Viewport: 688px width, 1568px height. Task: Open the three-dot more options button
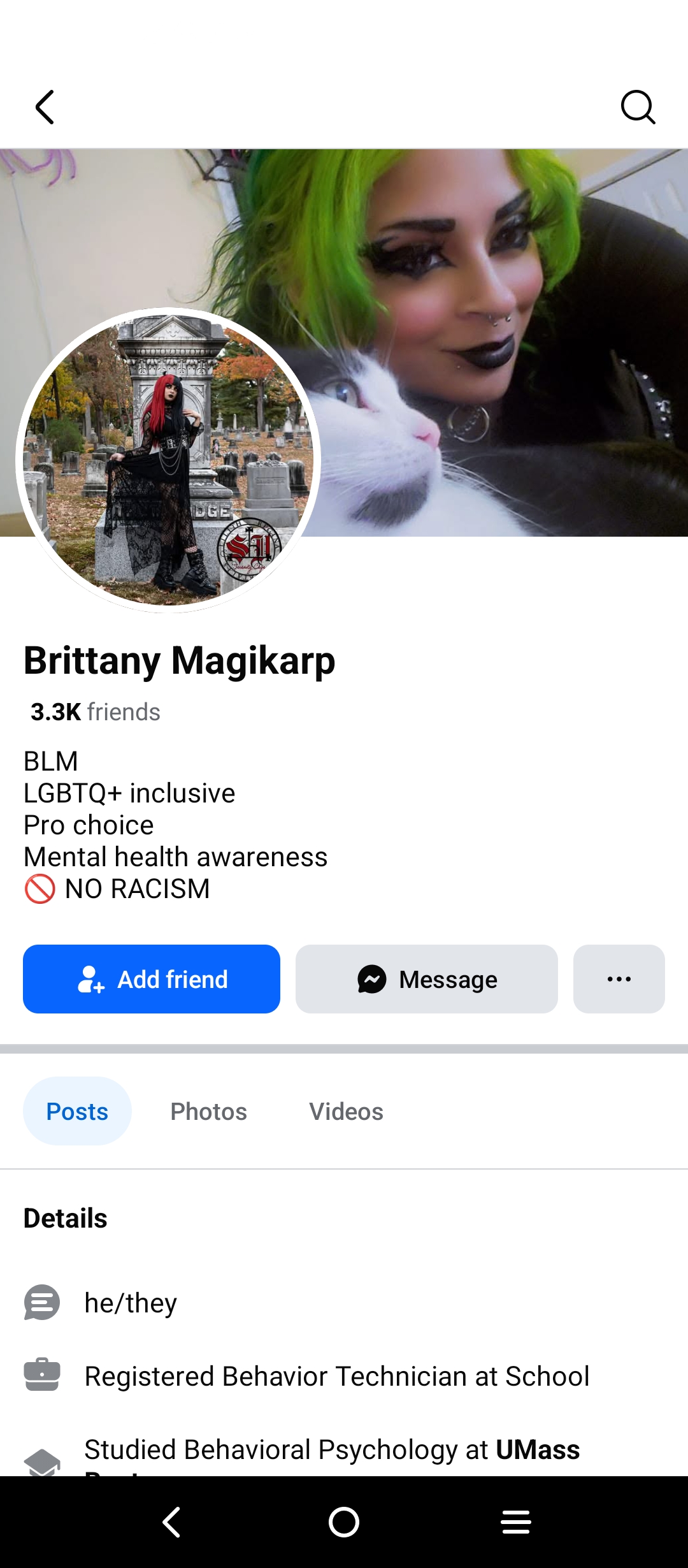[619, 979]
